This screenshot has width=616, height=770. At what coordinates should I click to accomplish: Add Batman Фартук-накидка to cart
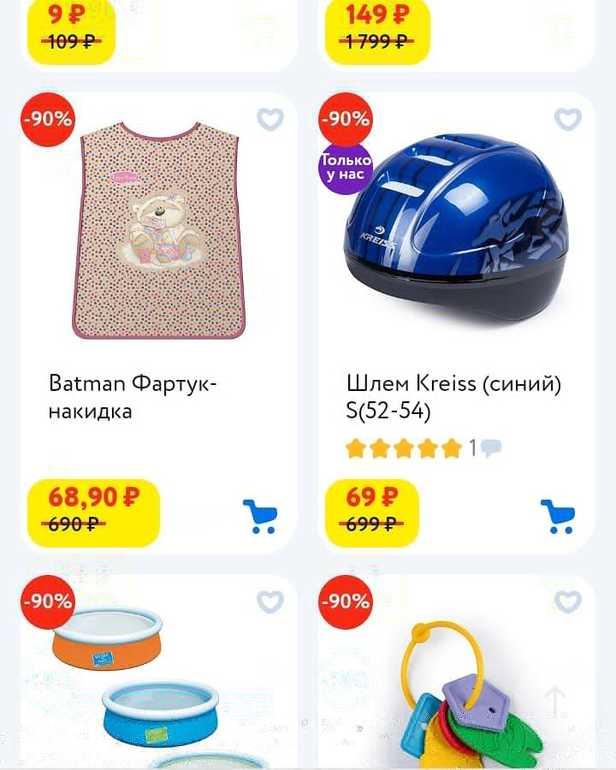point(260,515)
